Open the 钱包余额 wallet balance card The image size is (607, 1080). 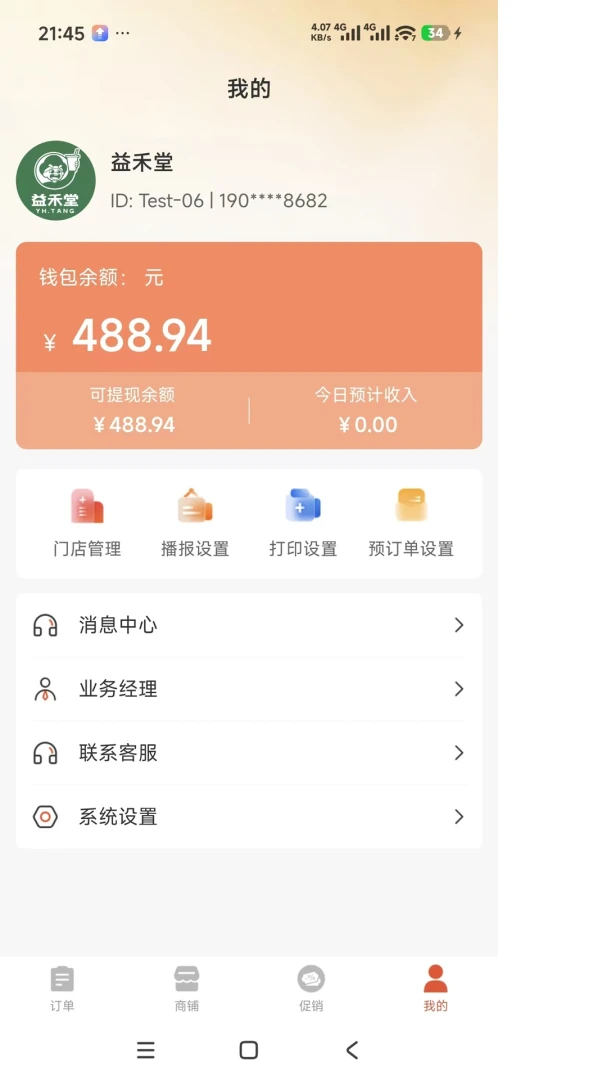pyautogui.click(x=249, y=345)
